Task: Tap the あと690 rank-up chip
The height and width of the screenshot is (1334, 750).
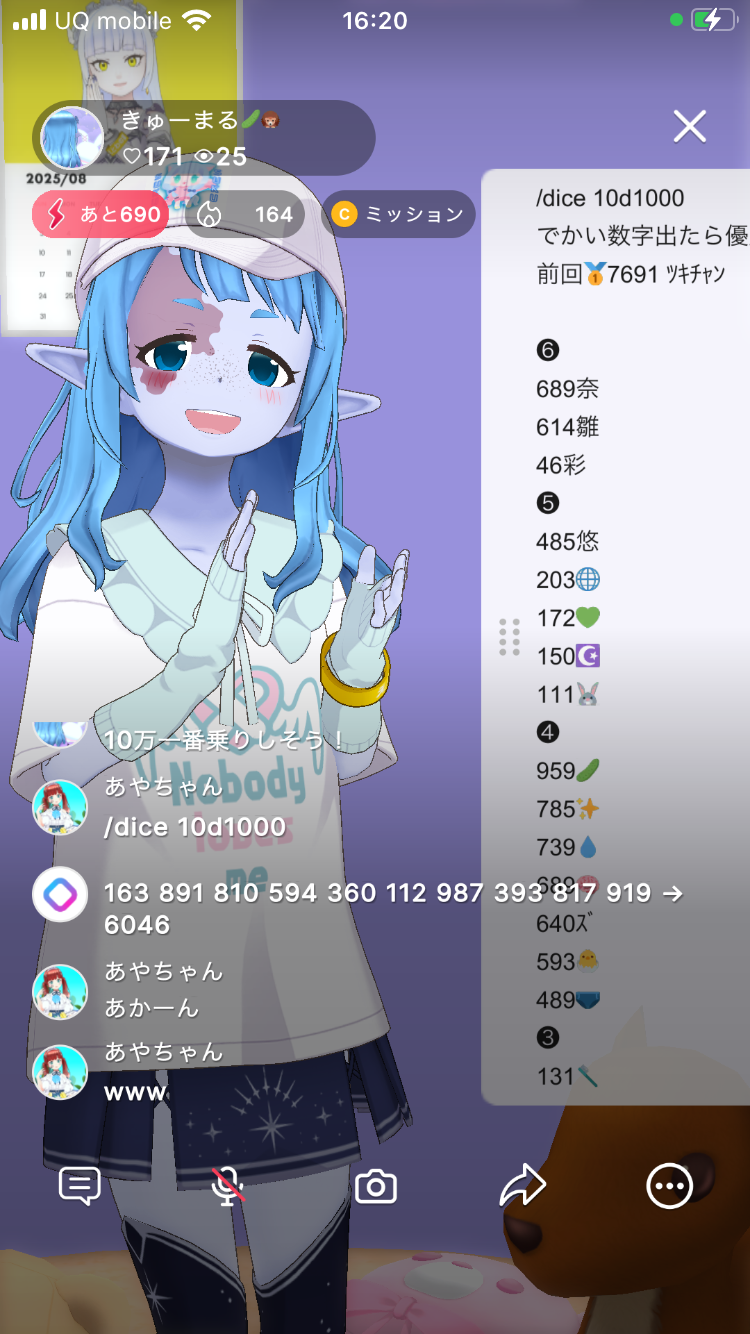Action: [x=100, y=214]
